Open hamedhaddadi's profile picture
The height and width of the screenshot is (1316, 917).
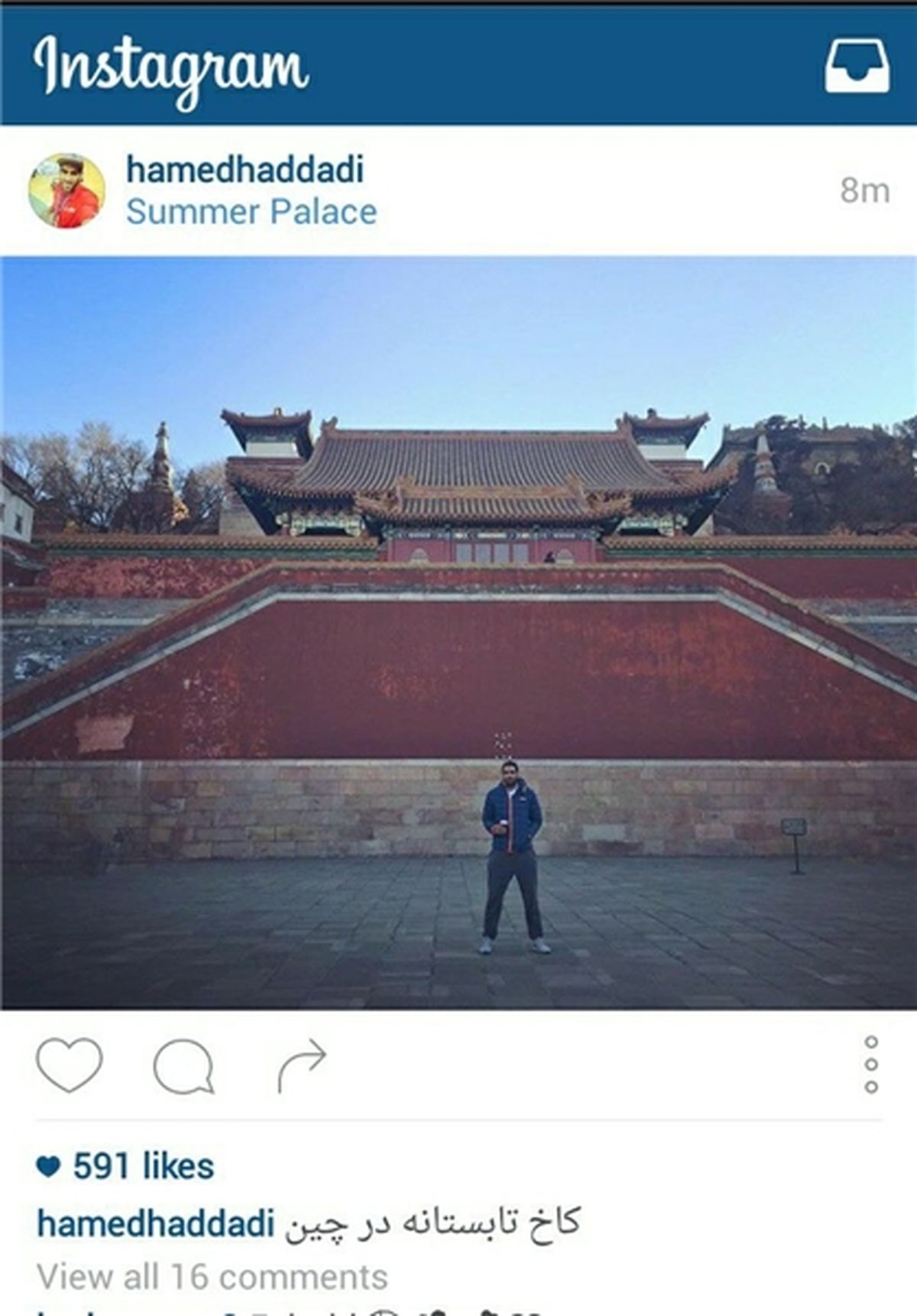click(x=66, y=190)
